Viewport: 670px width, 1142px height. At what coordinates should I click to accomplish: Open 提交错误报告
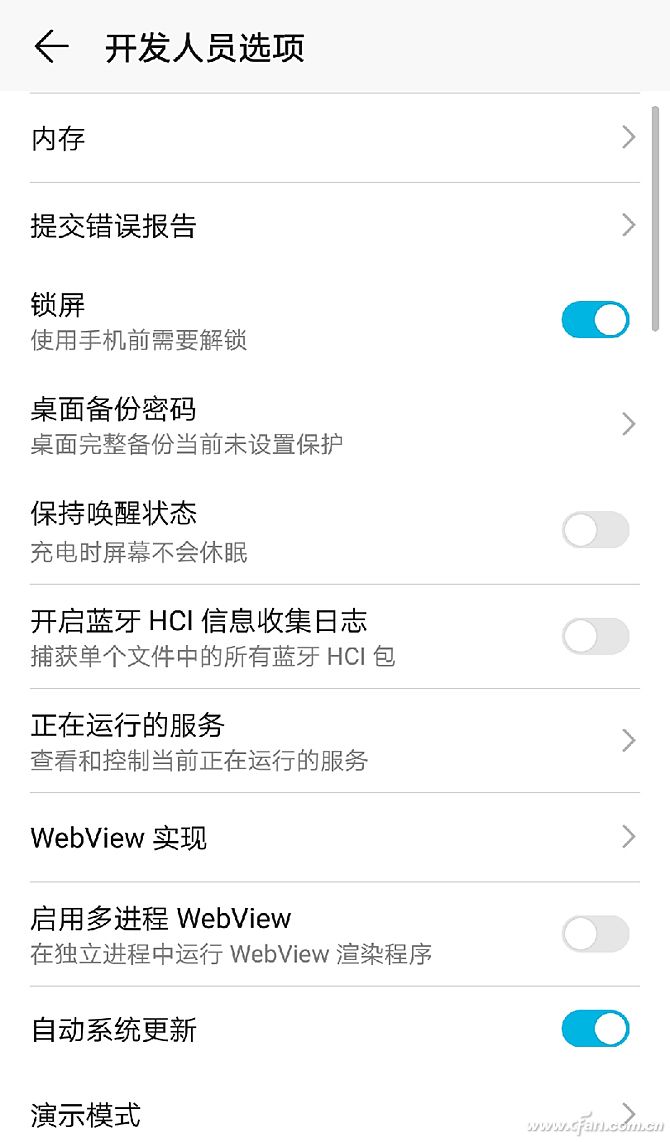(334, 226)
